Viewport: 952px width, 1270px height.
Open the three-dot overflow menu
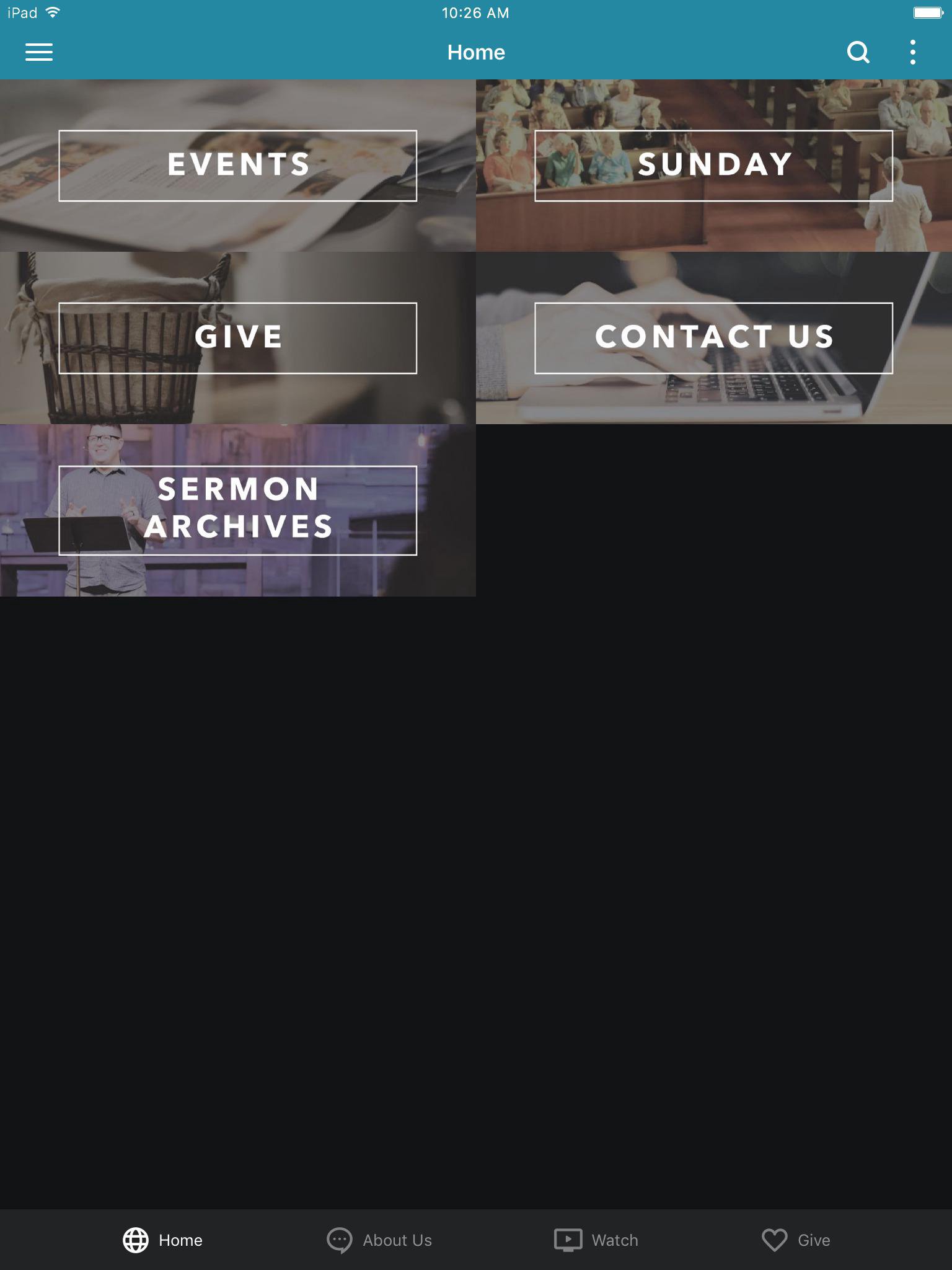click(913, 52)
